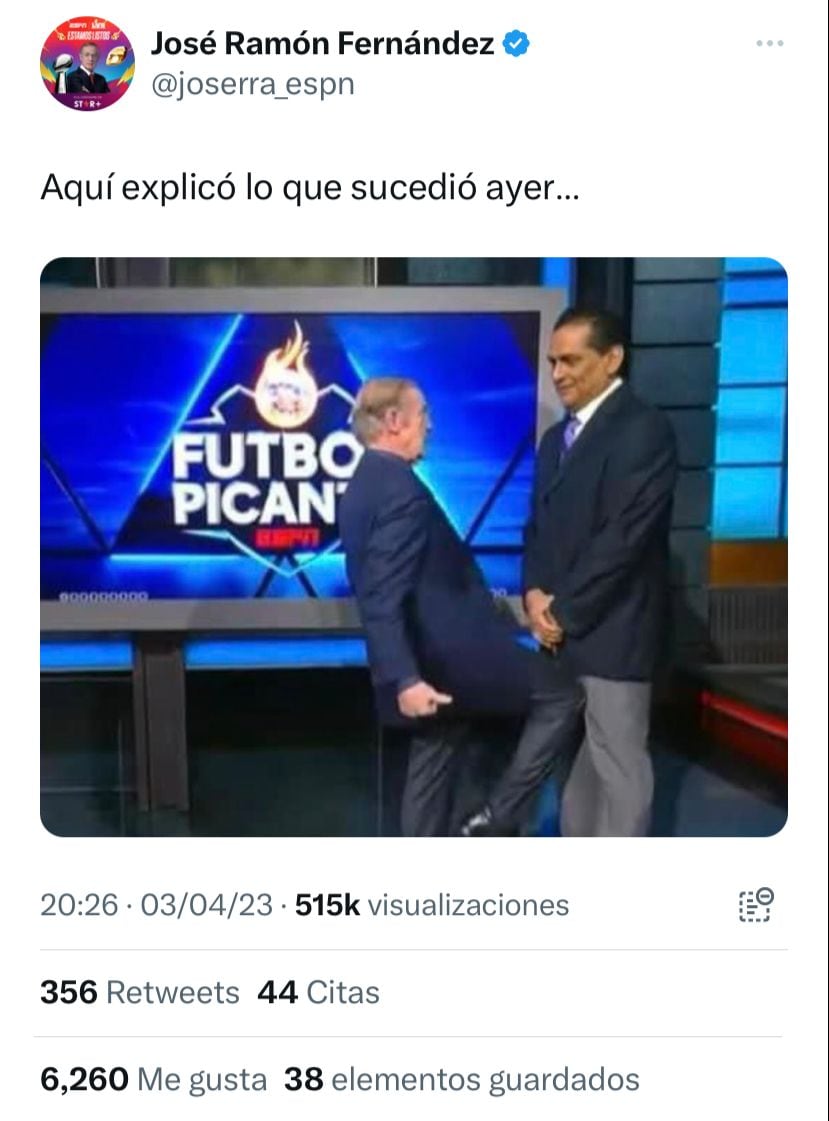View the 356 Retweets list
Image resolution: width=829 pixels, height=1121 pixels.
[140, 992]
